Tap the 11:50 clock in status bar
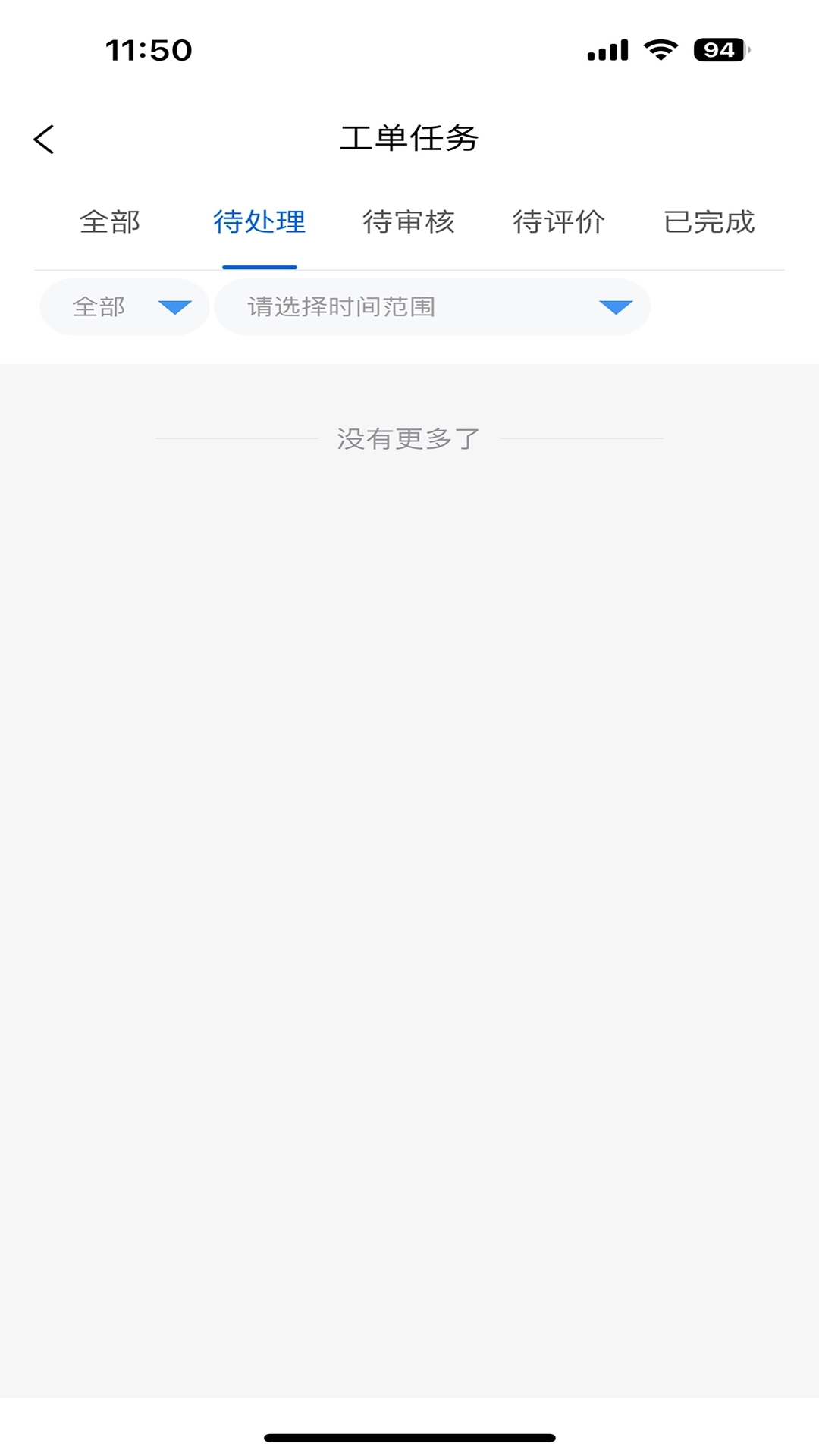The image size is (819, 1456). [149, 50]
